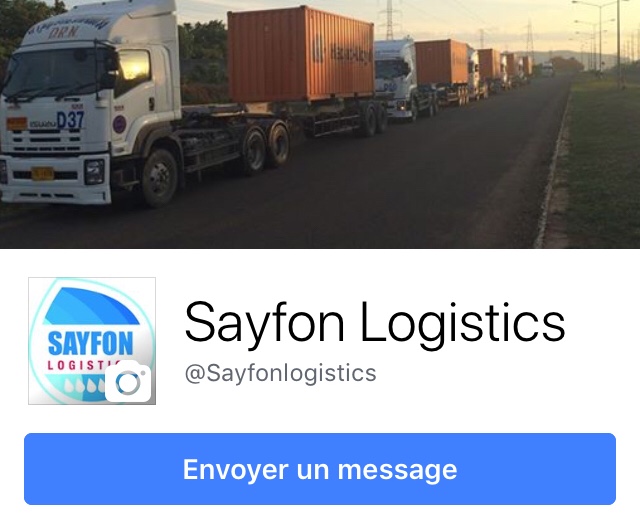Viewport: 640px width, 513px height.
Task: View the truck convoy cover photo
Action: click(320, 120)
